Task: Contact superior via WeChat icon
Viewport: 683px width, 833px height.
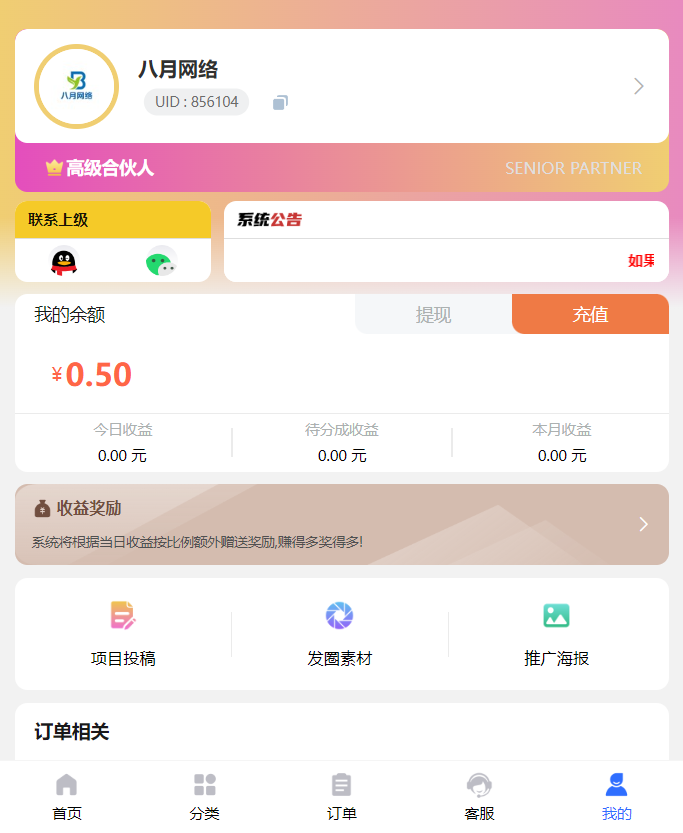Action: click(160, 262)
